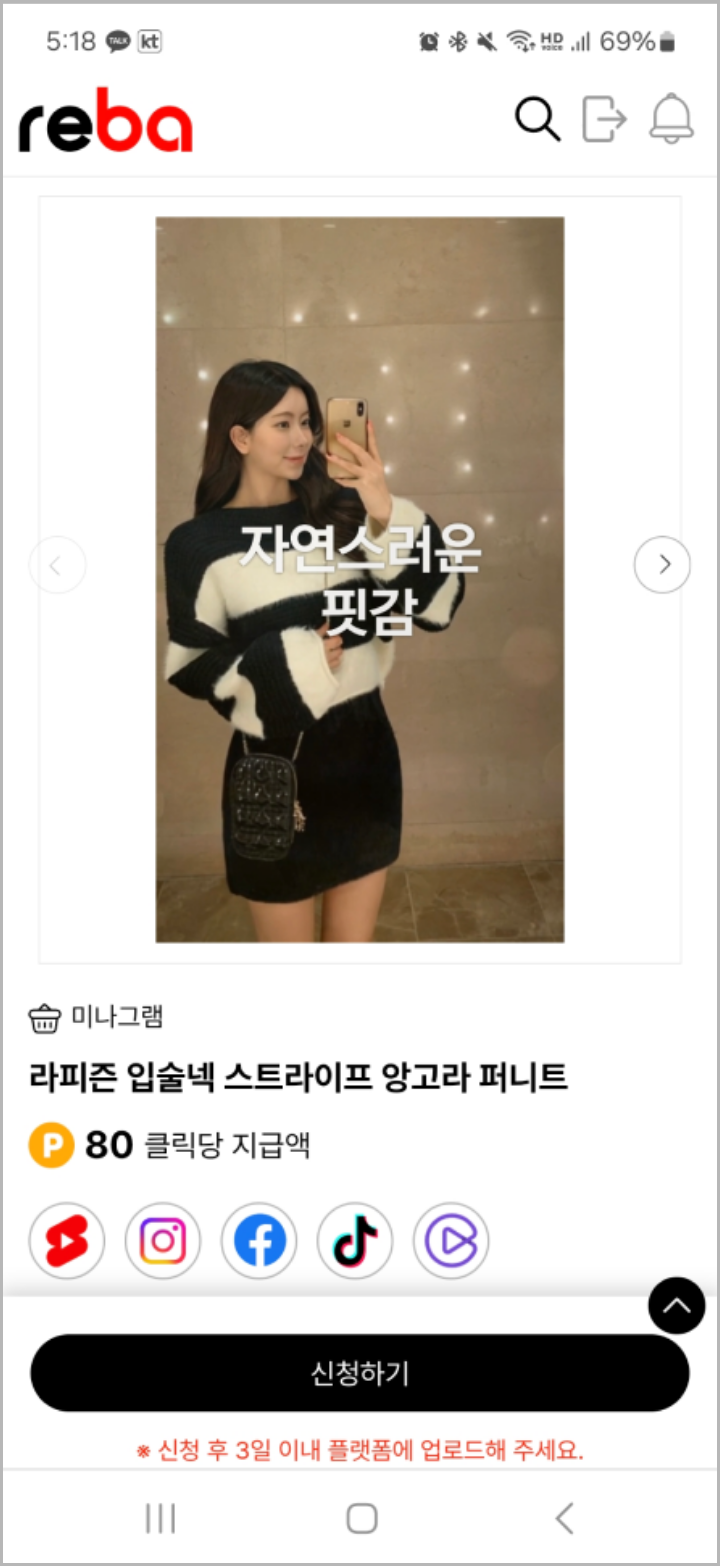Open the product photo of the striped knit

click(x=360, y=580)
